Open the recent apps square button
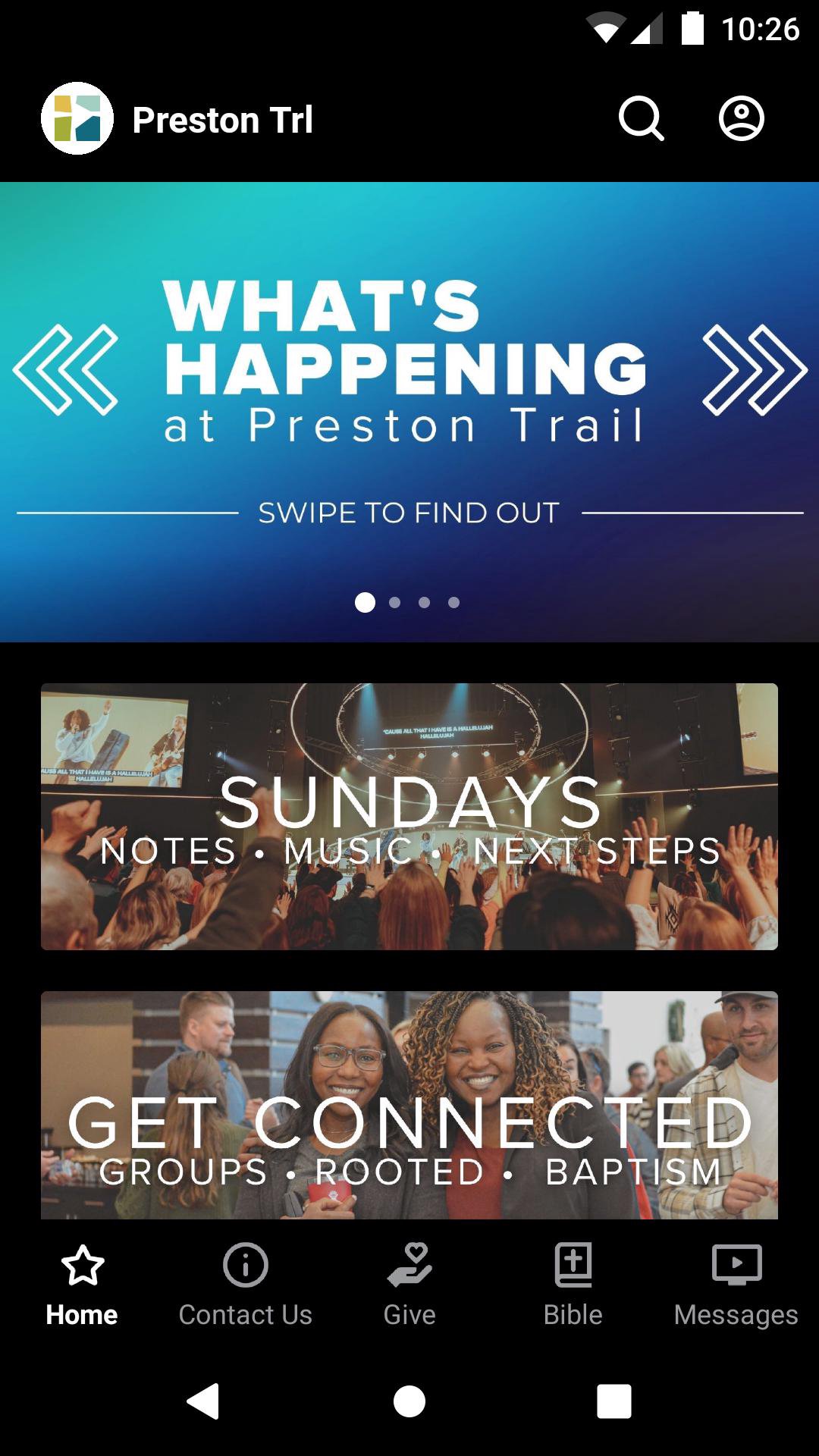 (x=613, y=1401)
